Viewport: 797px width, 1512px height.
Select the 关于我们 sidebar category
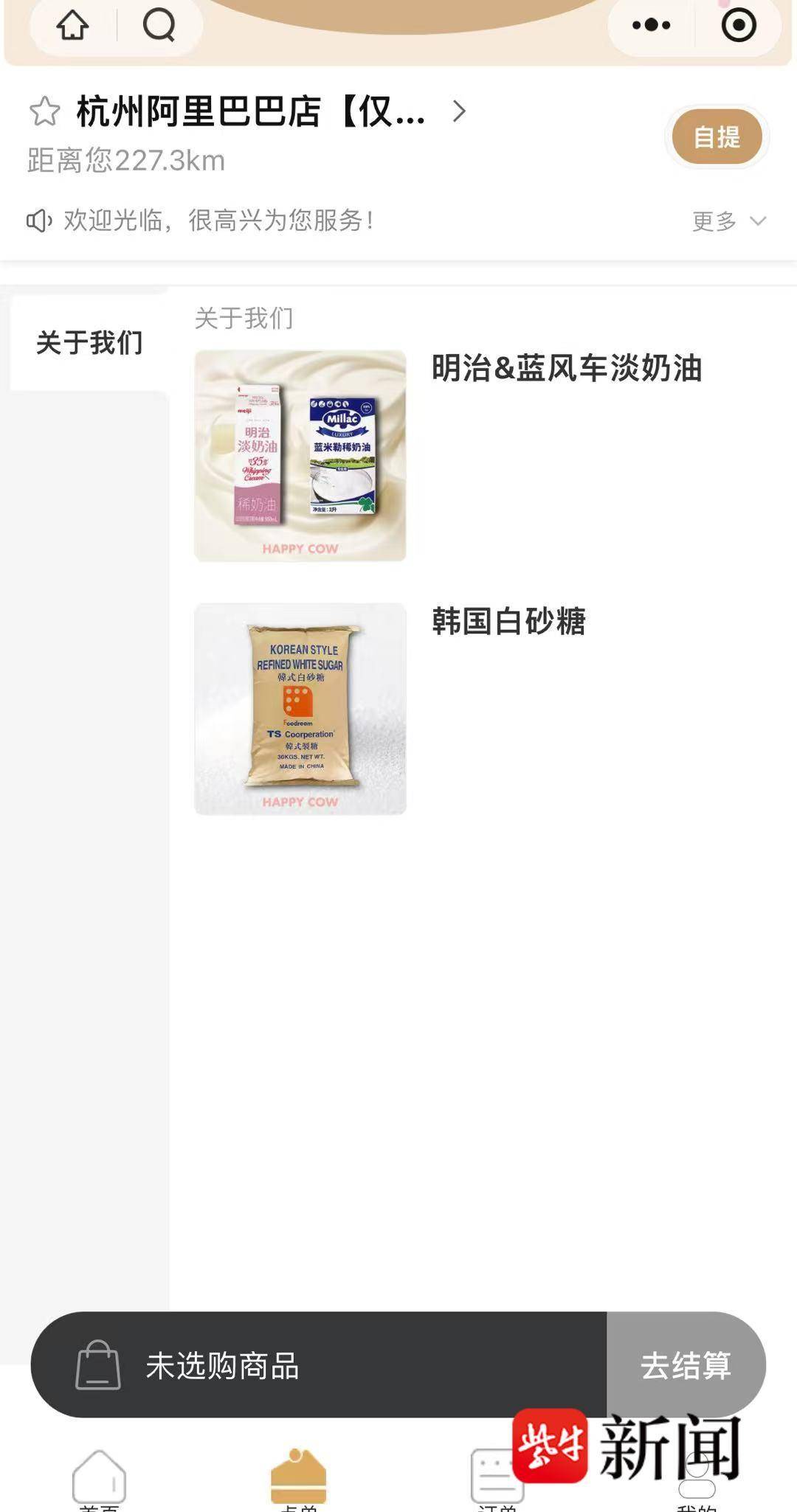tap(89, 343)
